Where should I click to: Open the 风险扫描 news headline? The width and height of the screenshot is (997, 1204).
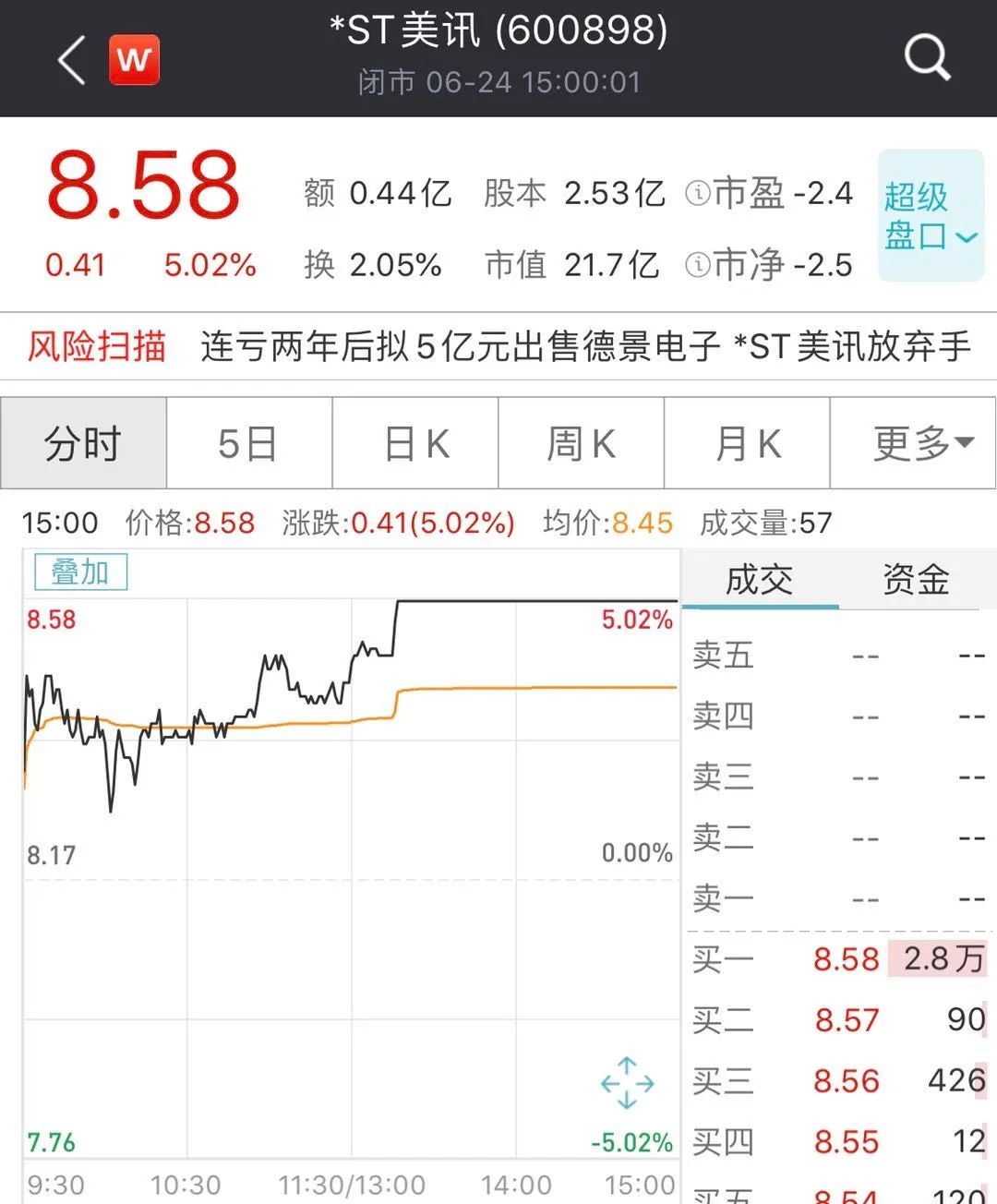point(585,346)
